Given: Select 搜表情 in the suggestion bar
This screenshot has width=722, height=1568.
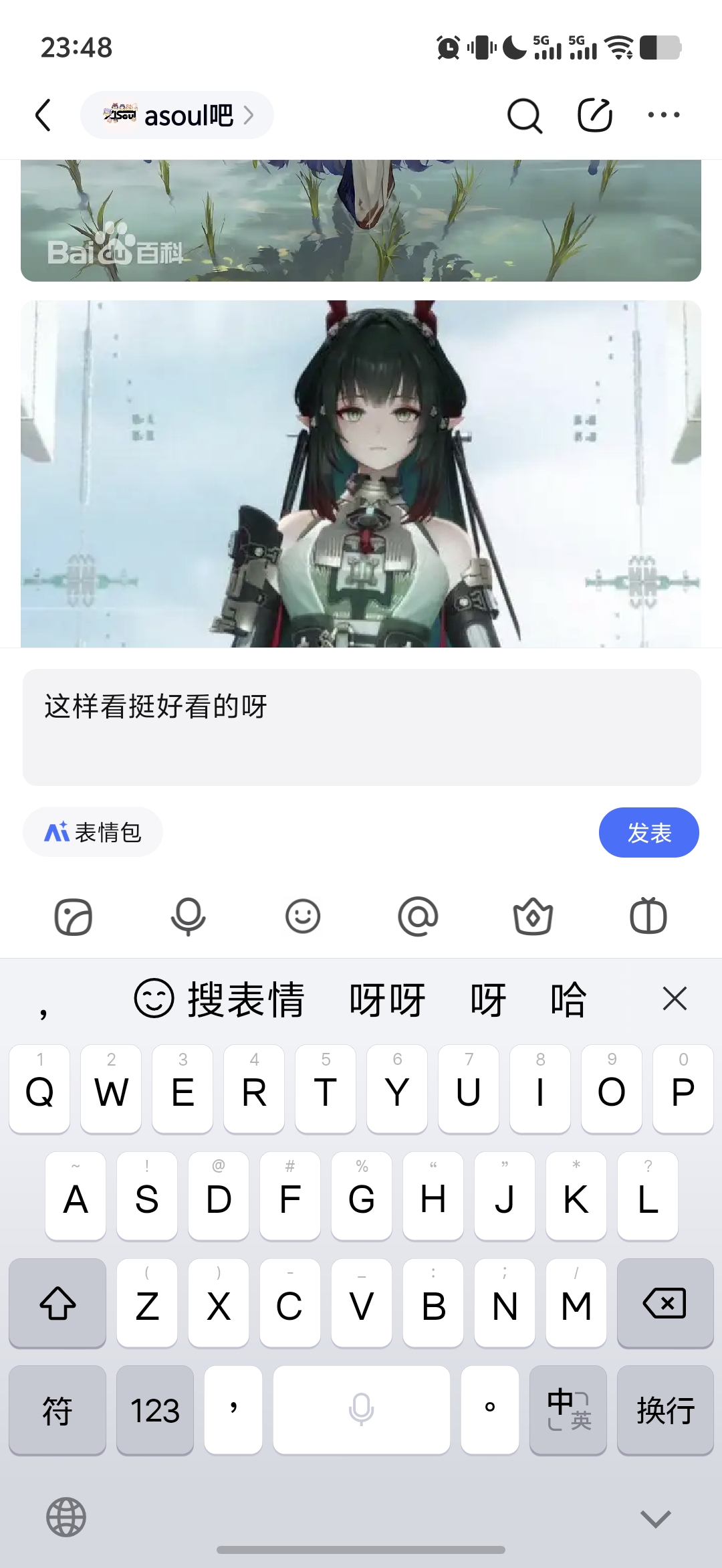Looking at the screenshot, I should point(220,999).
